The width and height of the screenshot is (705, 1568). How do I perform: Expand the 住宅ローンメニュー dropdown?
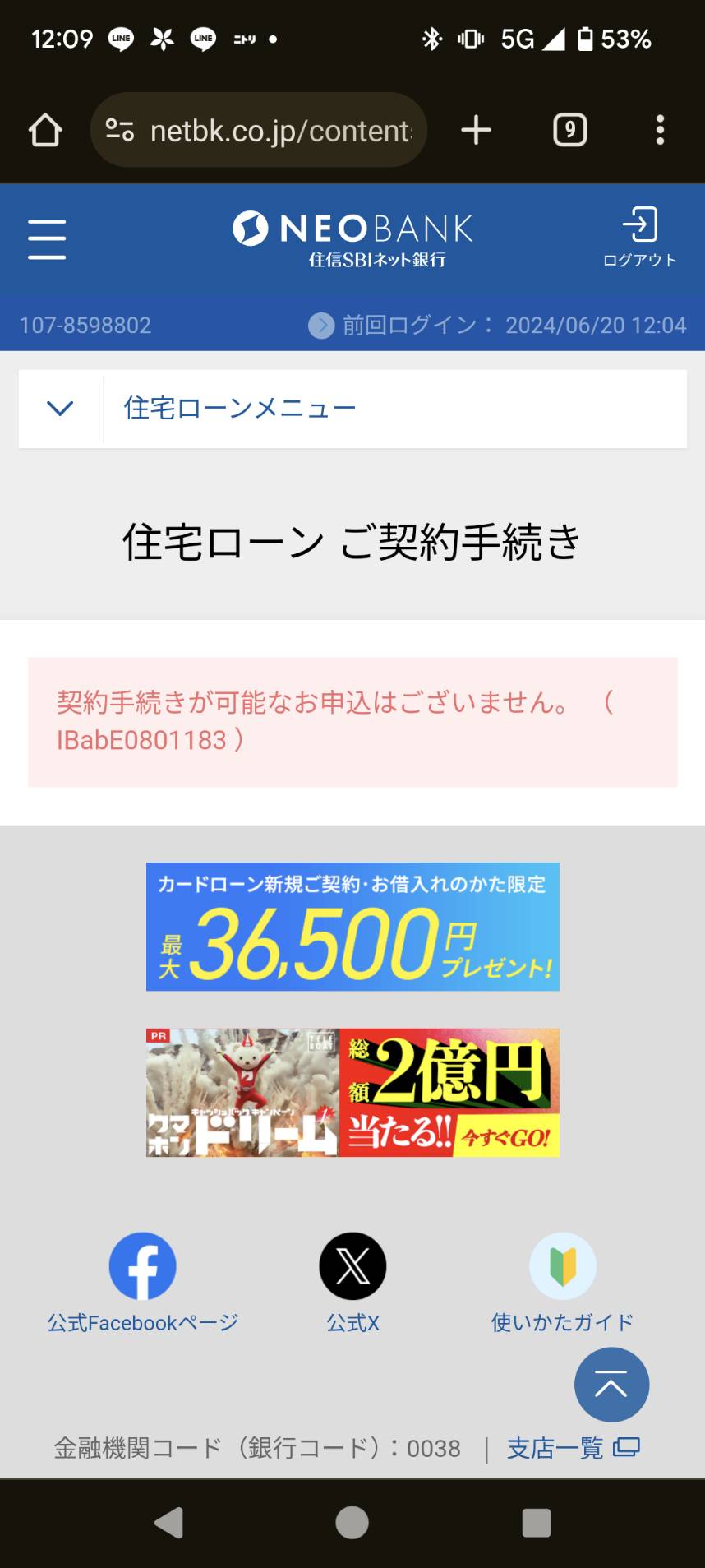[x=352, y=409]
